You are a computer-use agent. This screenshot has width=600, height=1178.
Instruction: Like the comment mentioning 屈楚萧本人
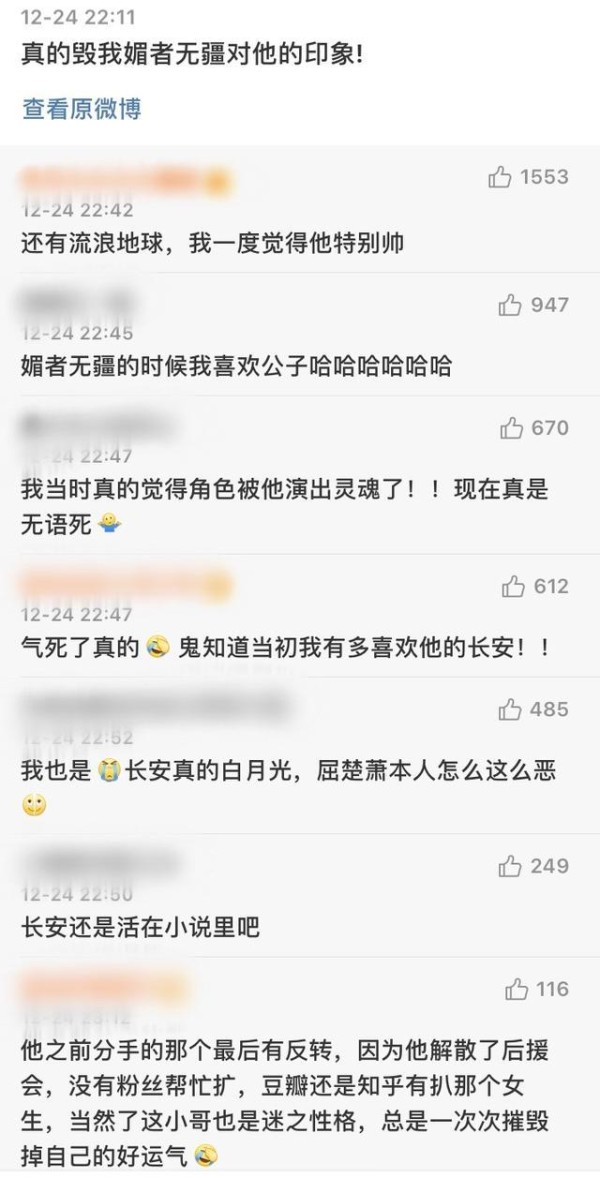tap(510, 710)
